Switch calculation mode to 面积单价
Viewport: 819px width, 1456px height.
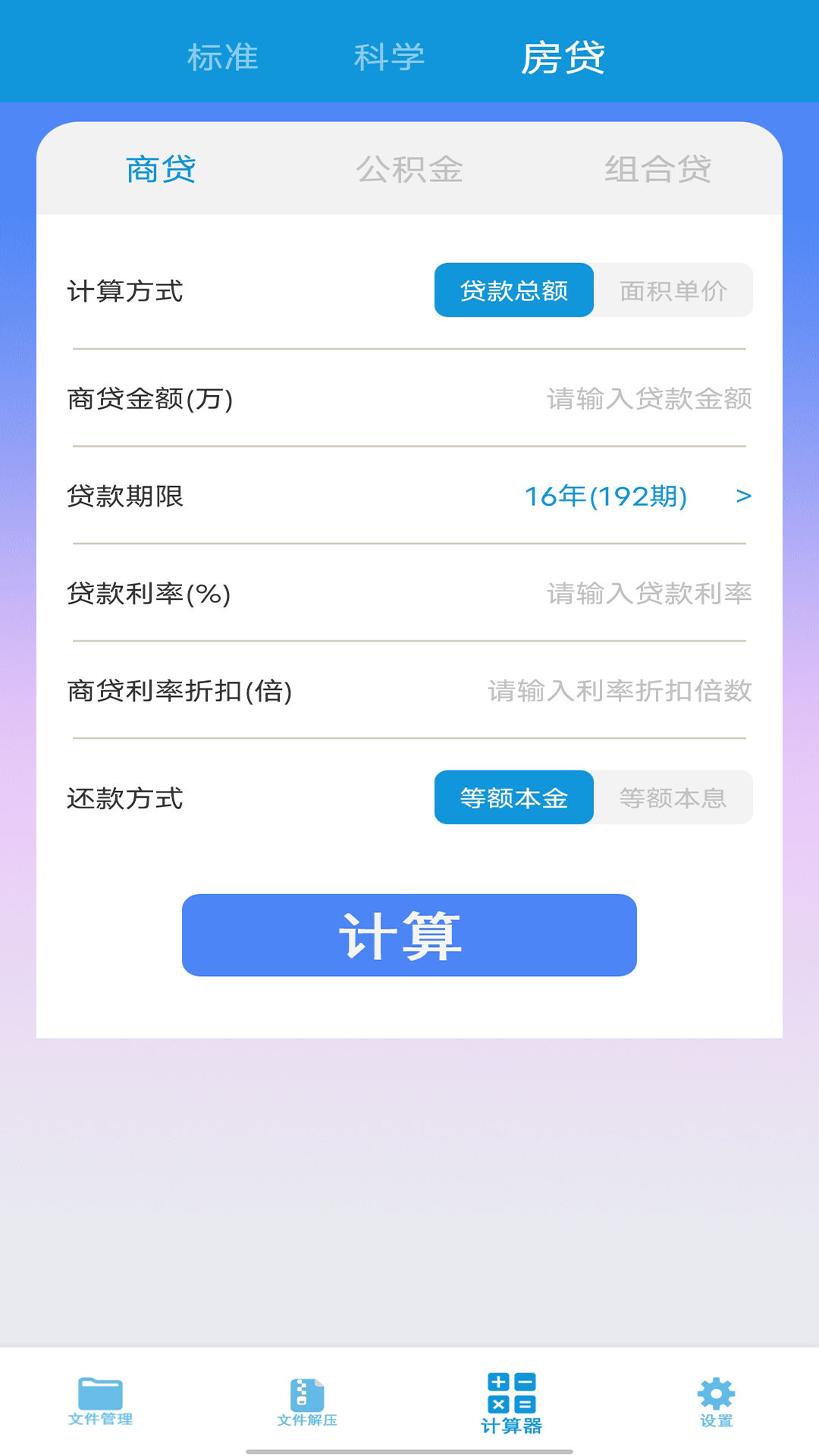tap(674, 290)
